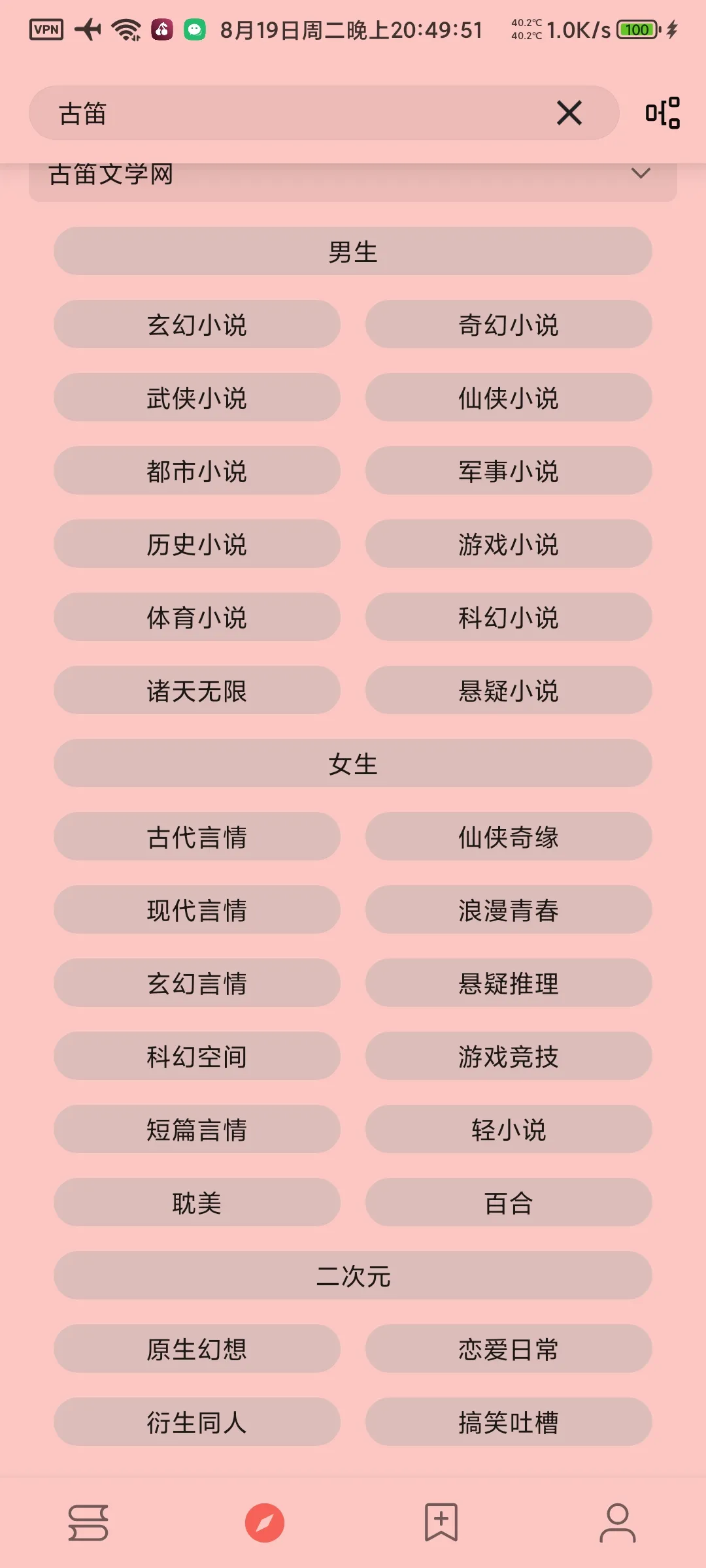Screen dimensions: 706x1568
Task: Select the 恋爱日常 category
Action: click(x=508, y=1348)
